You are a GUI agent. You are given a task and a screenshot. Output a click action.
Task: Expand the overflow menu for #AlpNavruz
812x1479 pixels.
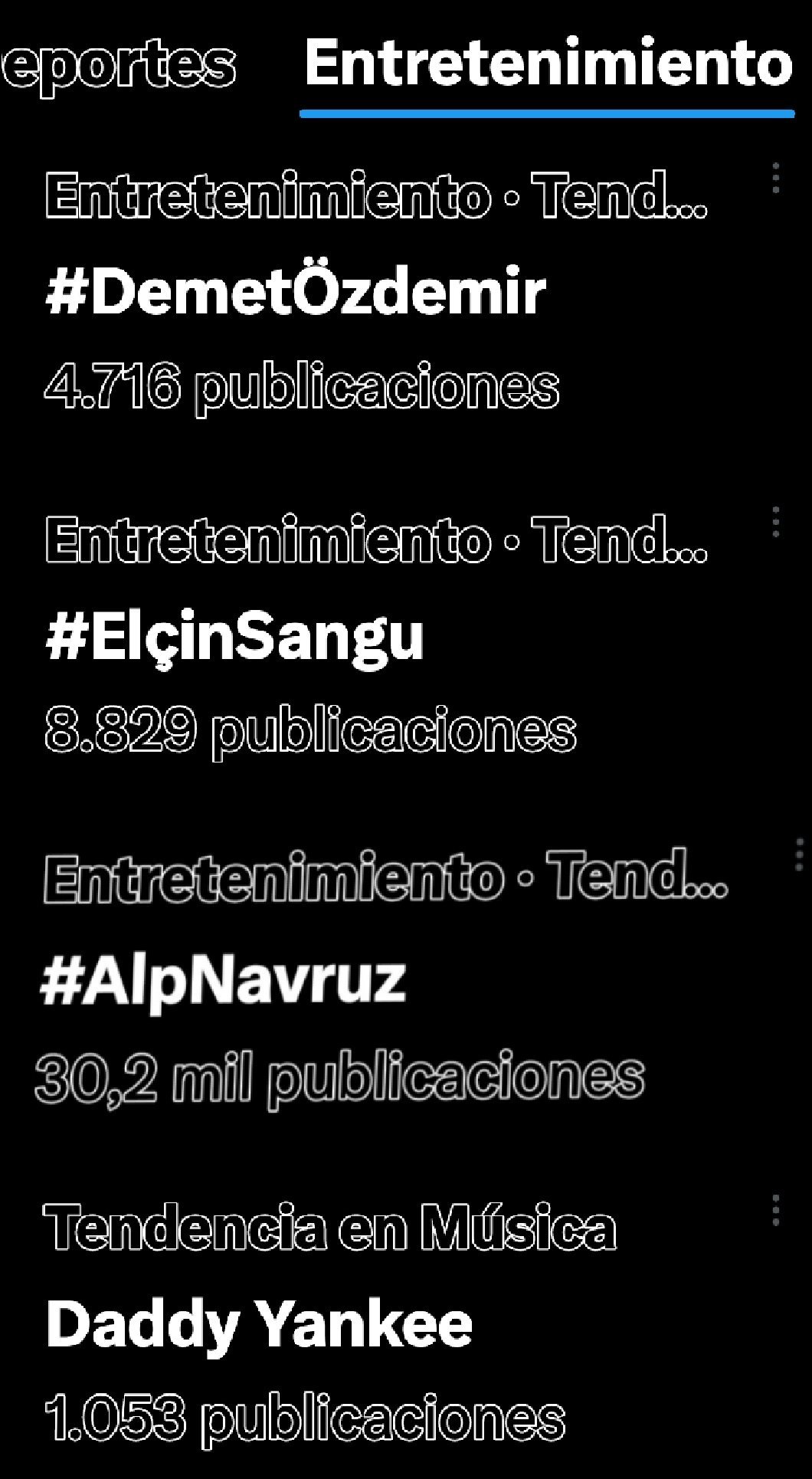(799, 854)
